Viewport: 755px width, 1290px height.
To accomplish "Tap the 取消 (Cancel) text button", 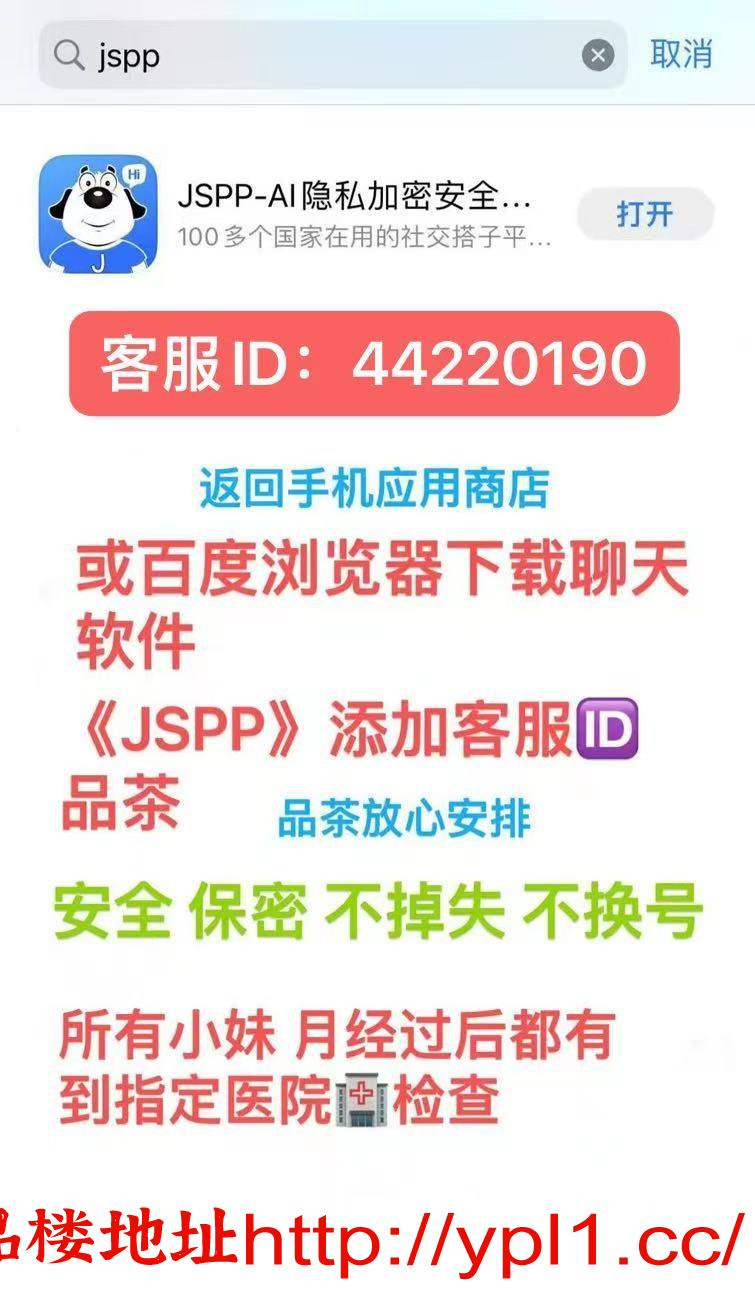I will pyautogui.click(x=682, y=56).
